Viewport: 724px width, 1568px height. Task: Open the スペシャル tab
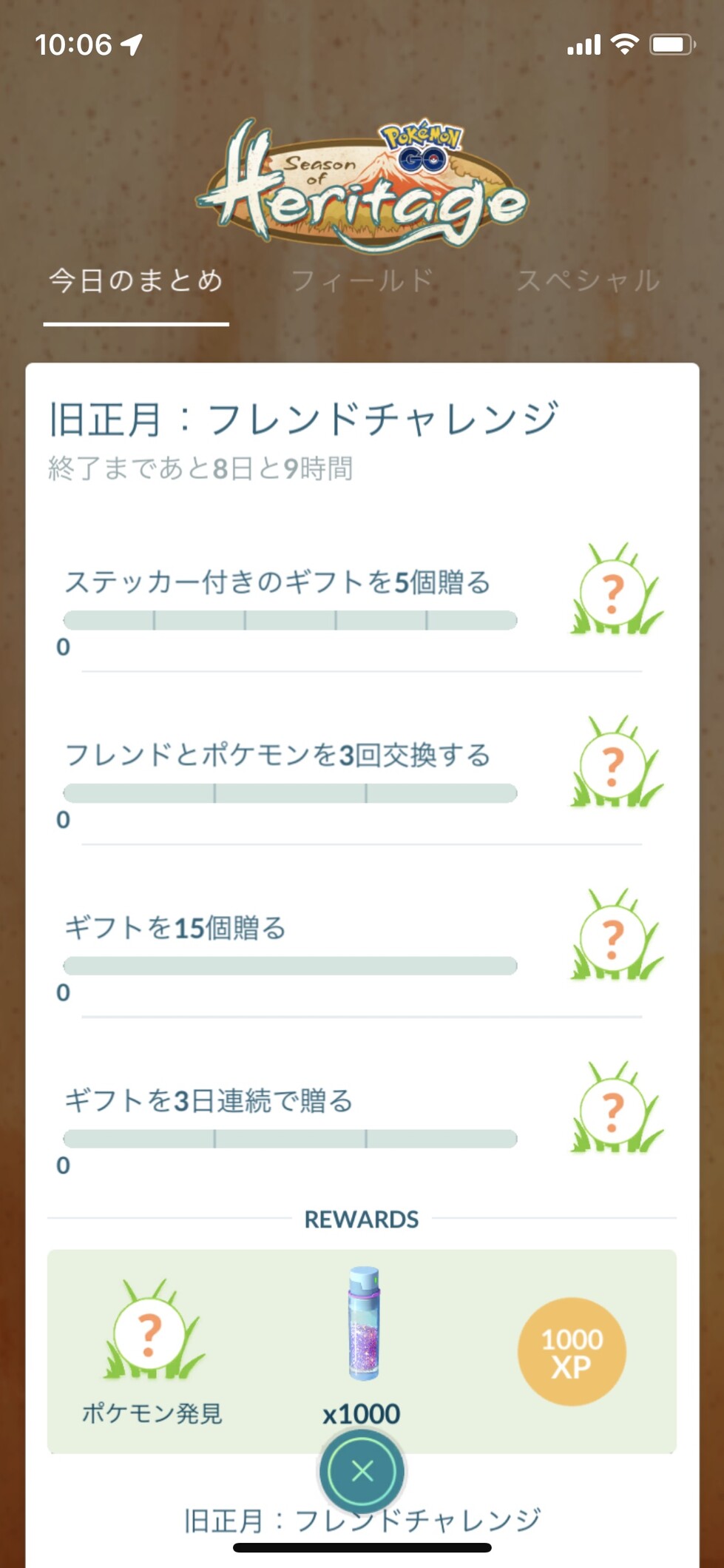point(588,281)
